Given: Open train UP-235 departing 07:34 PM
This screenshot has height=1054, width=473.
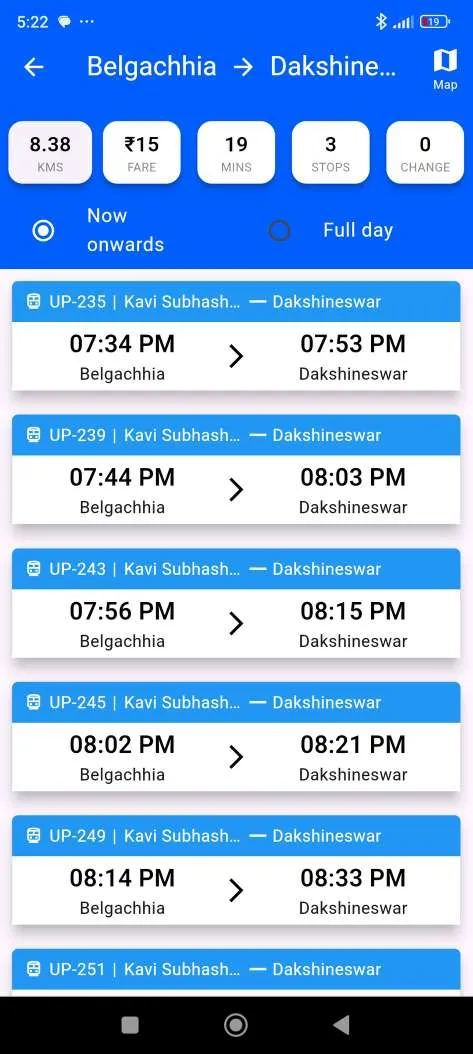Looking at the screenshot, I should point(236,336).
